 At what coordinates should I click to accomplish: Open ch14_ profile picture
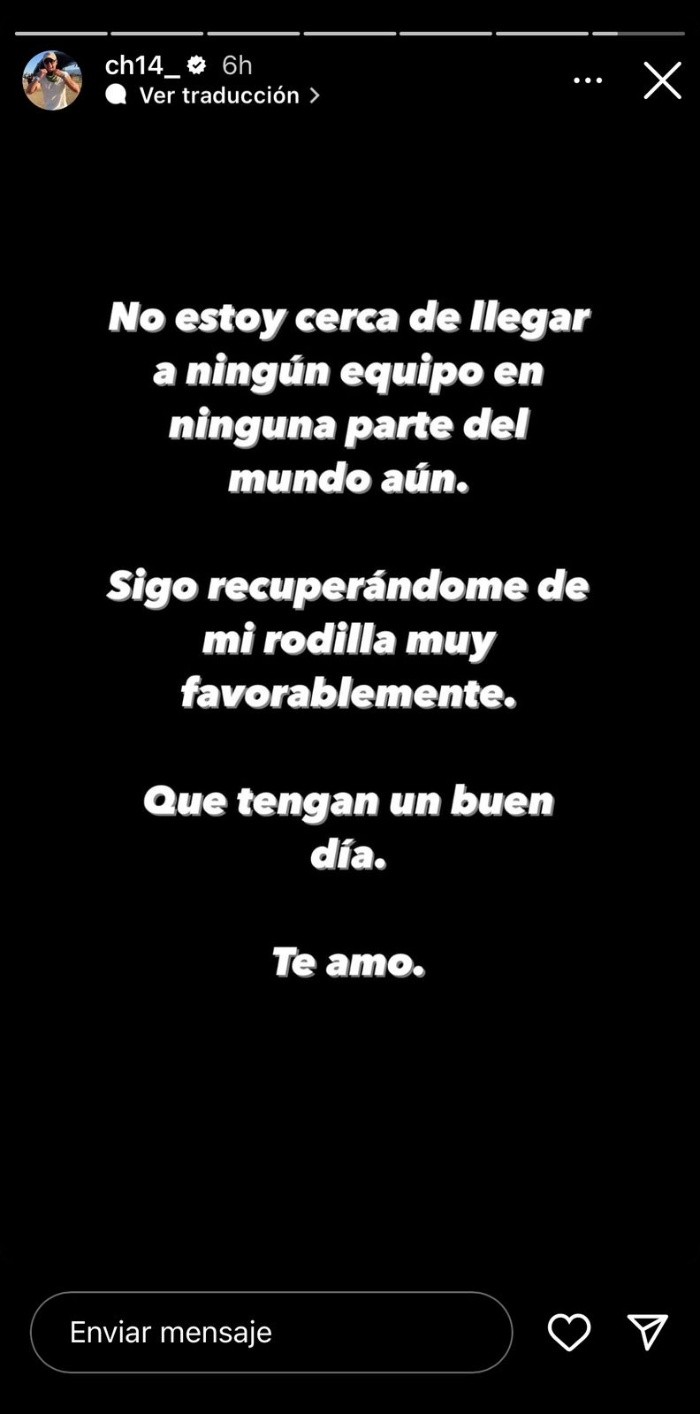tap(52, 80)
